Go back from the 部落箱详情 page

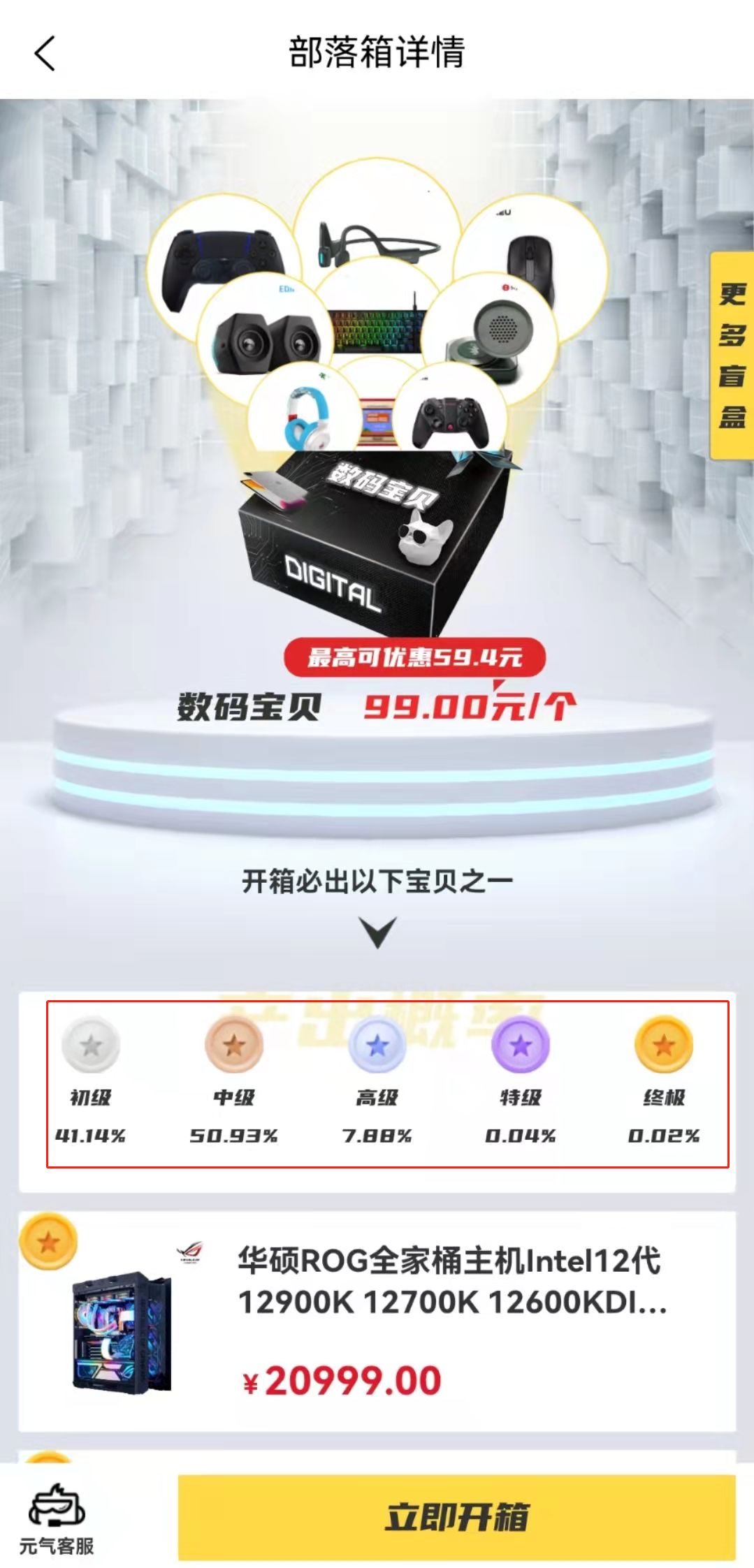45,53
